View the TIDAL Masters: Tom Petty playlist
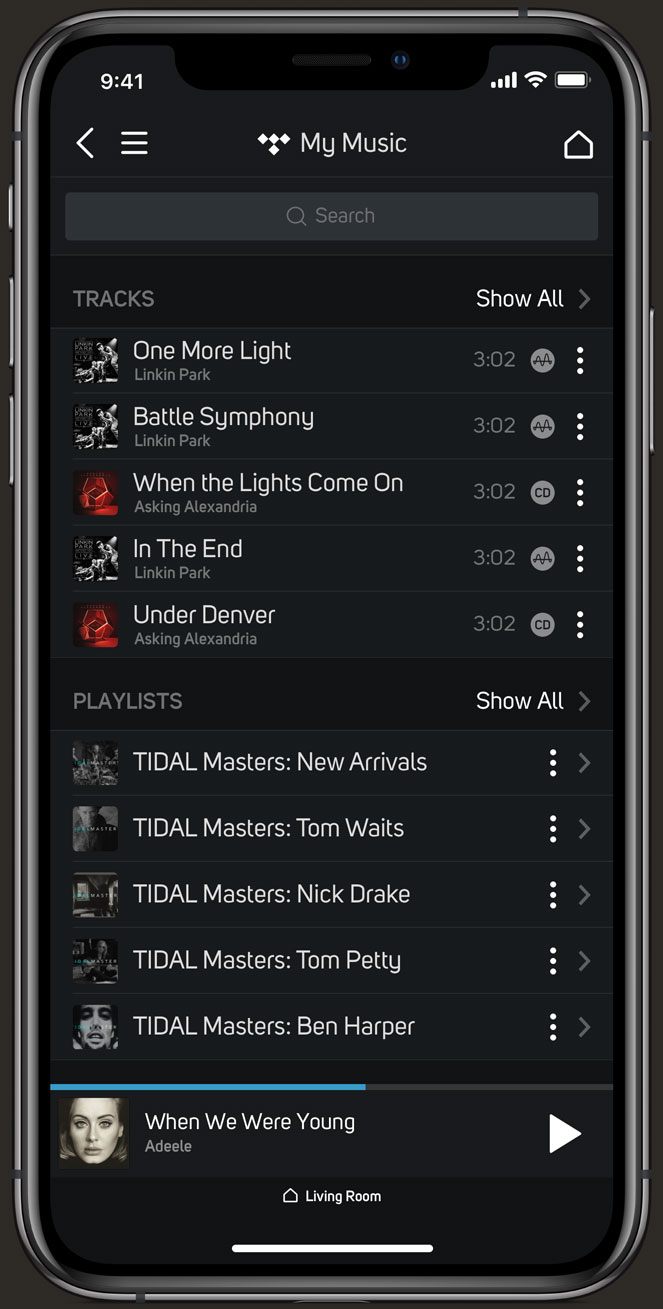The image size is (663, 1309). pos(267,960)
